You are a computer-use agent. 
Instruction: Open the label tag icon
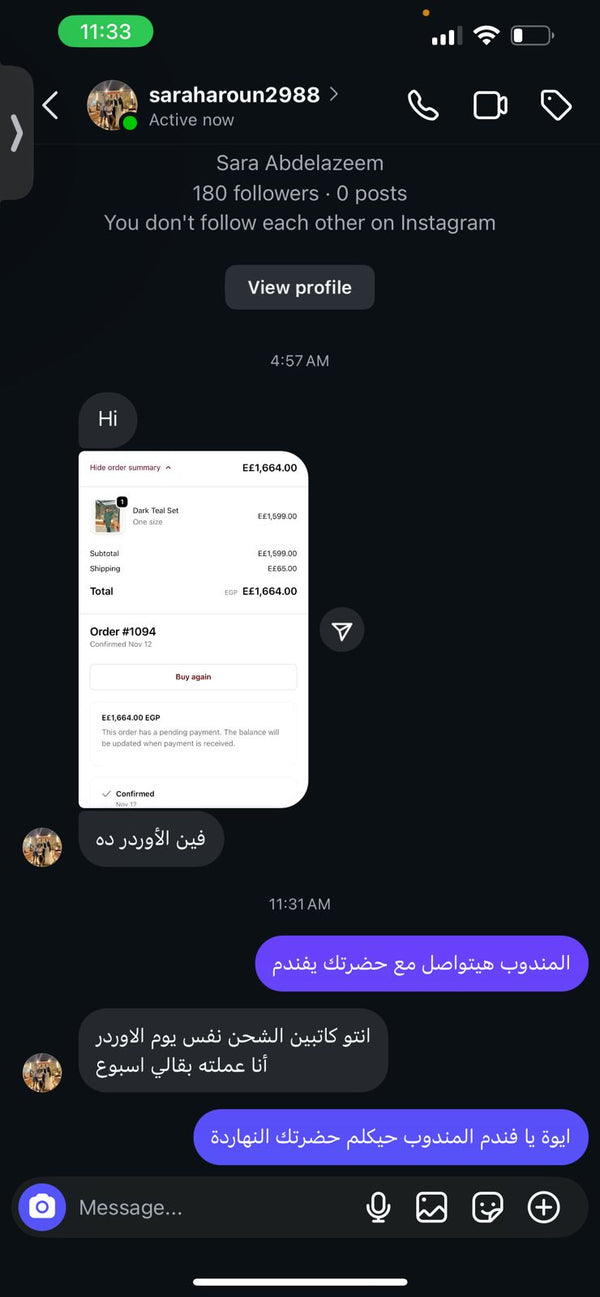[555, 105]
